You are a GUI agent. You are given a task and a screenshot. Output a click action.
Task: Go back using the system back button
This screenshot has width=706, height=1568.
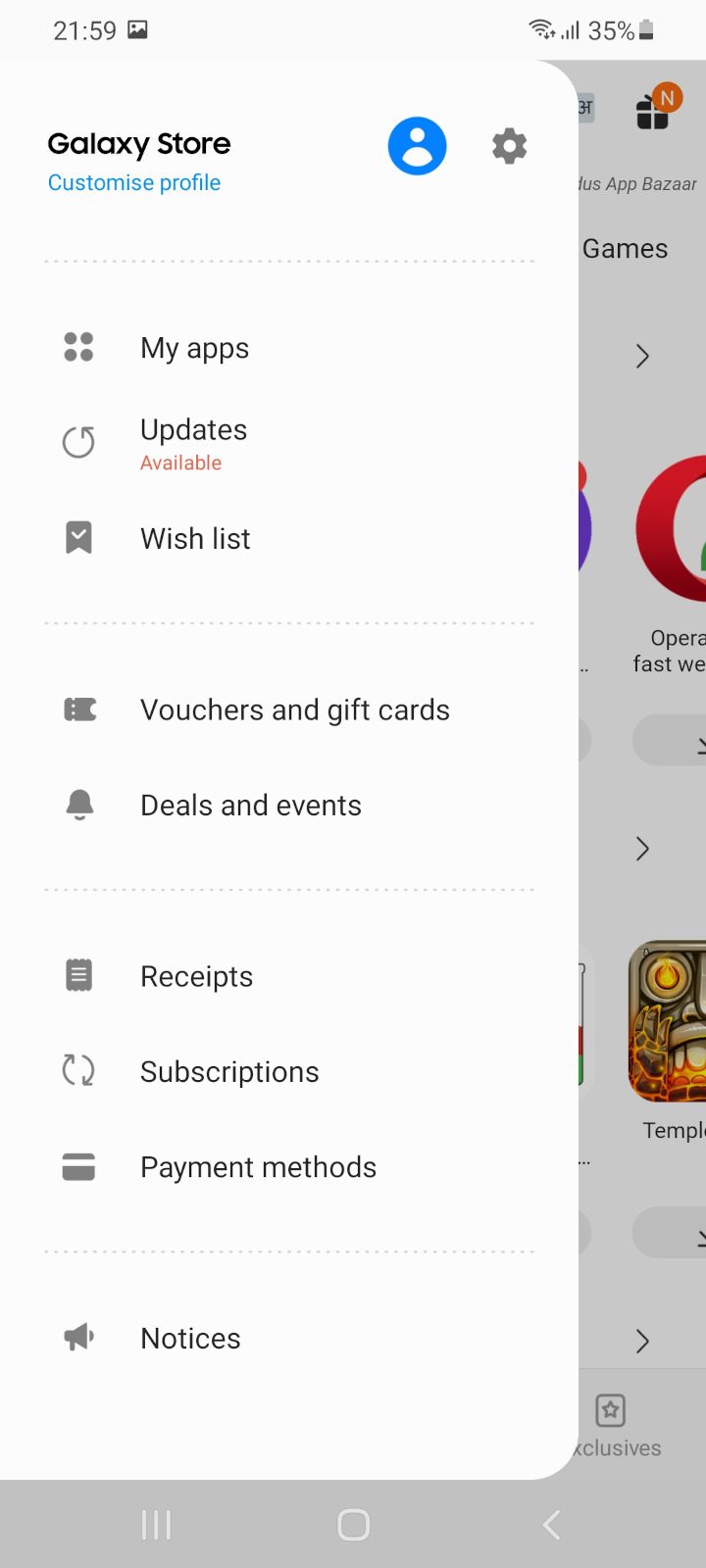coord(552,1525)
